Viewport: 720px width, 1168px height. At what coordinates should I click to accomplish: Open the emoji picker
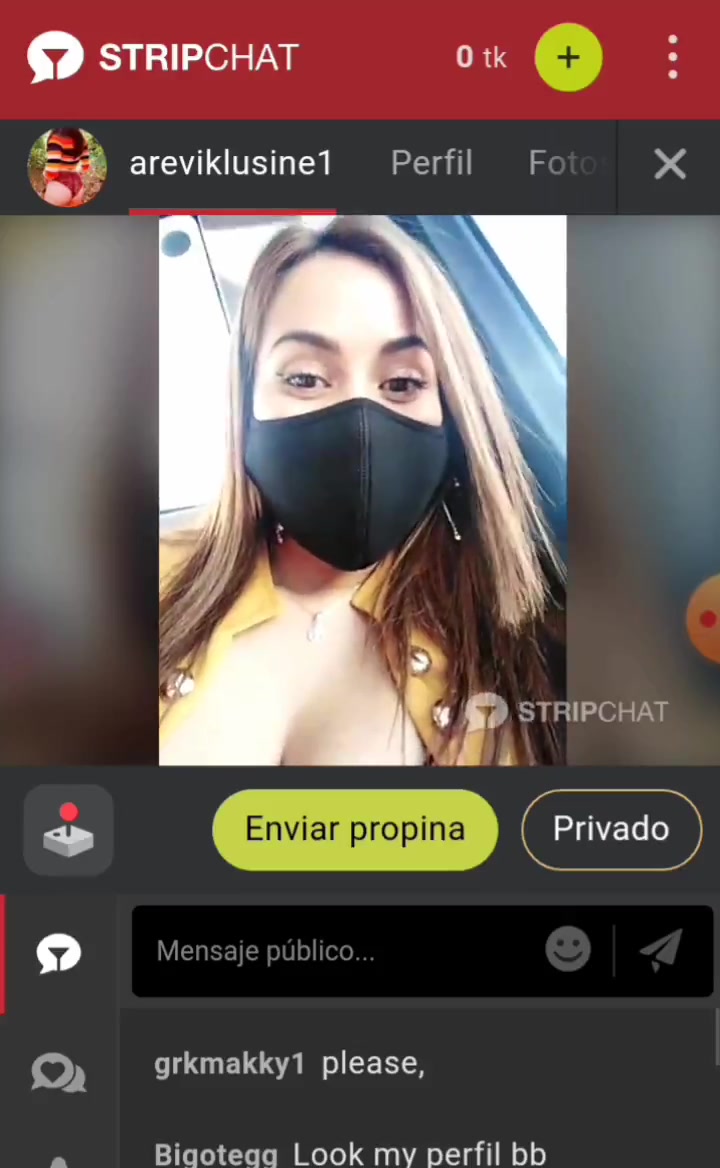(568, 950)
